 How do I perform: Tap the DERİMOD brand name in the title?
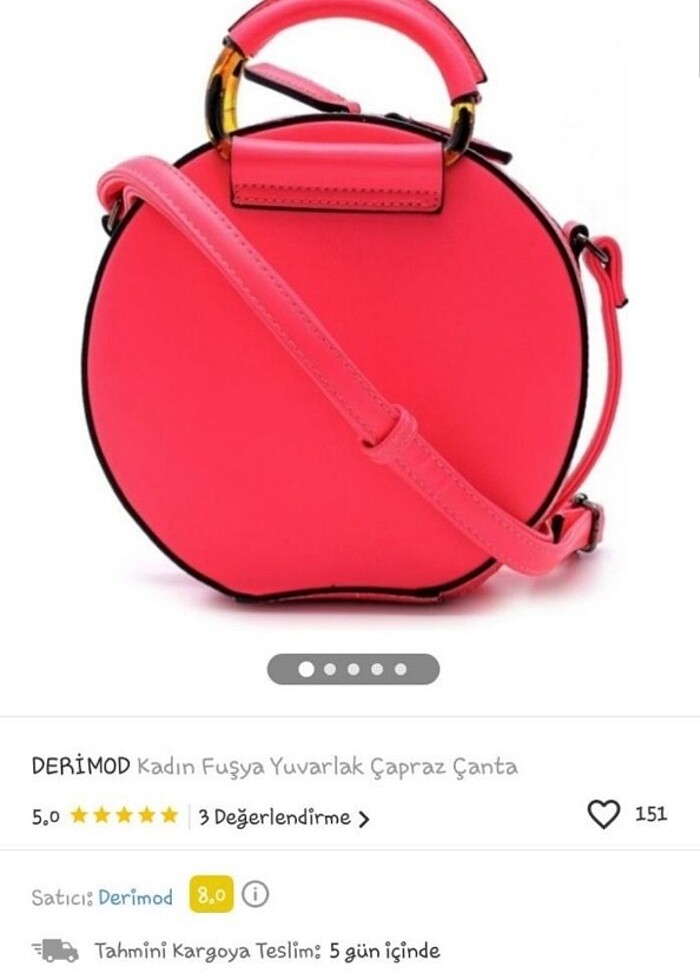pos(81,767)
